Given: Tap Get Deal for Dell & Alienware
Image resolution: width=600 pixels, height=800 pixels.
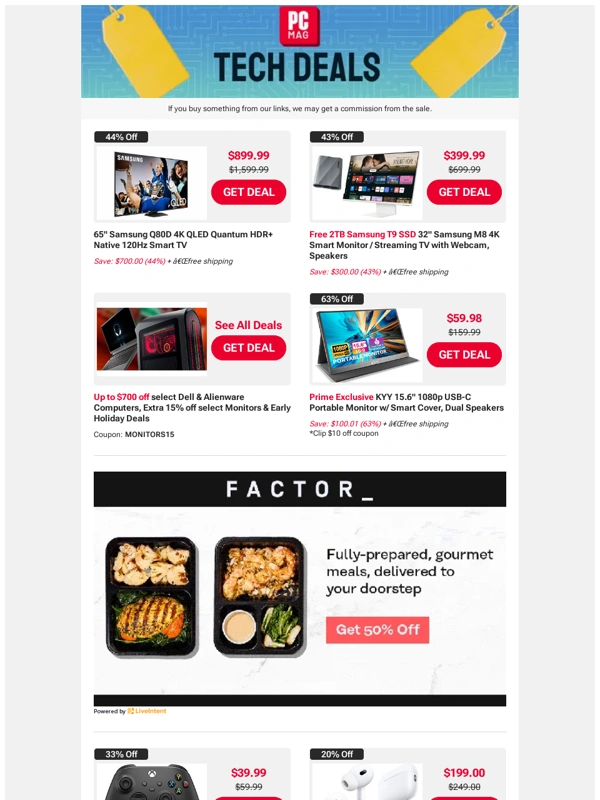Looking at the screenshot, I should [248, 348].
